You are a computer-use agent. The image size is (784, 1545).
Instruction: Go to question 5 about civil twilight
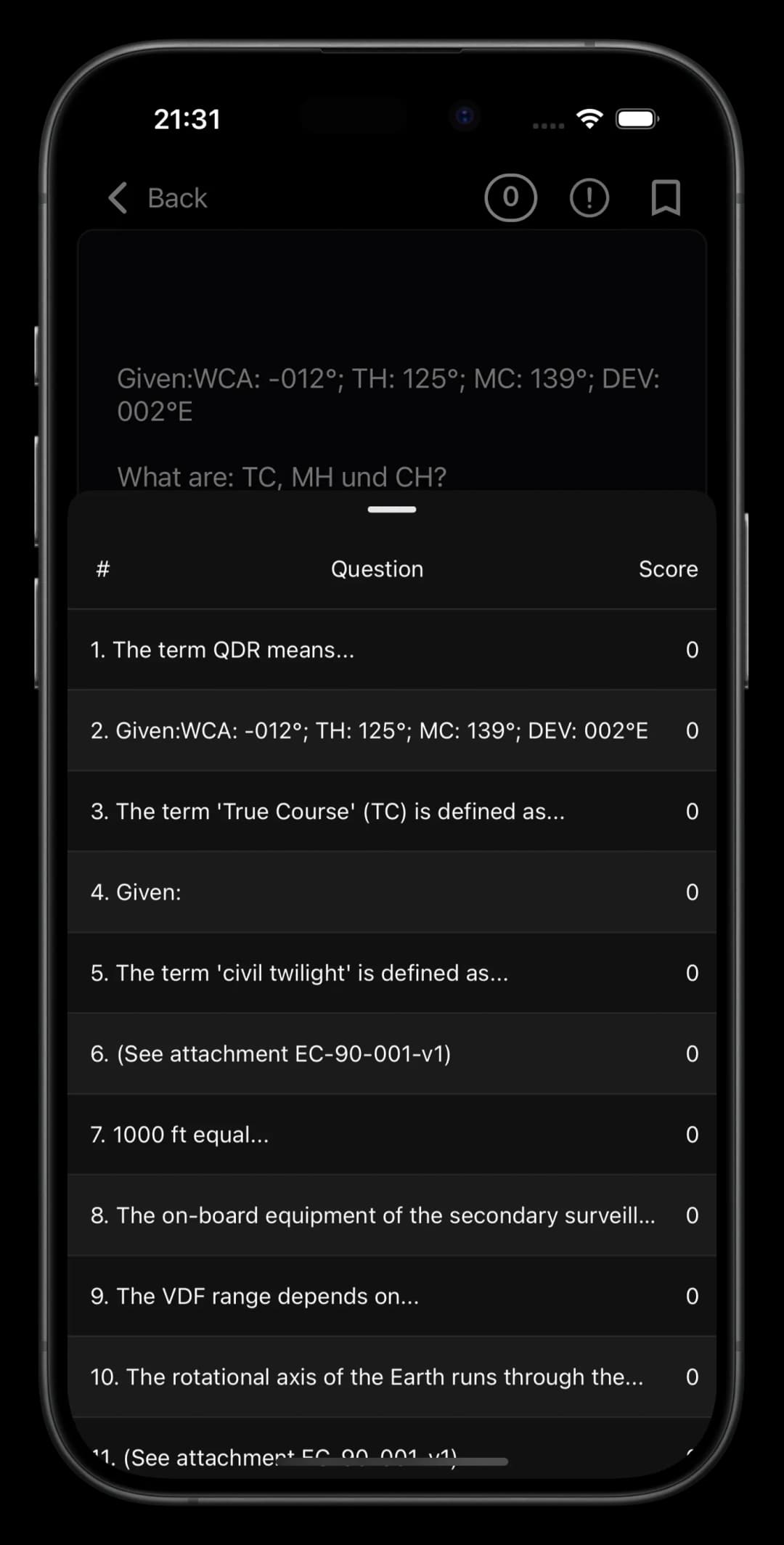391,973
